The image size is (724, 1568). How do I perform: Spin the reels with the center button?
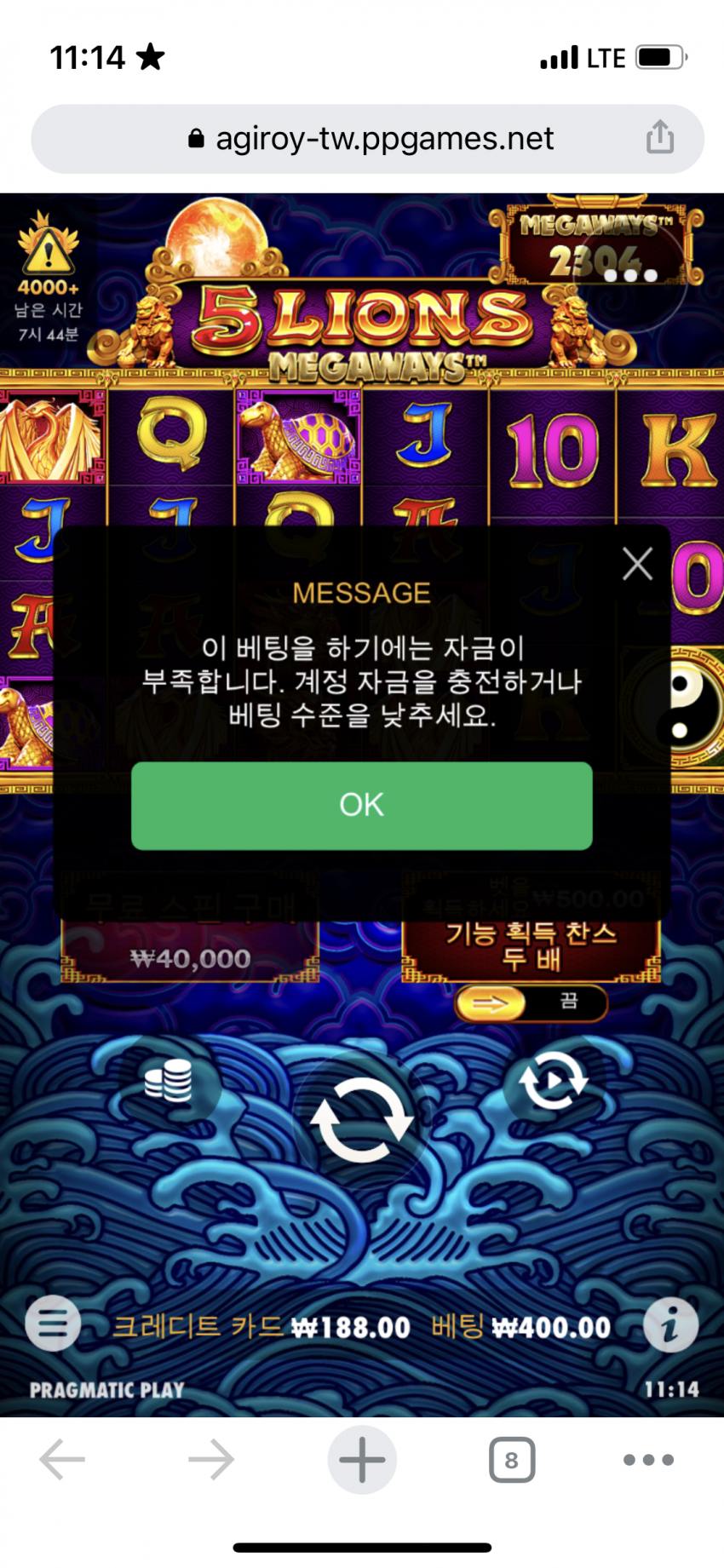pos(362,1119)
